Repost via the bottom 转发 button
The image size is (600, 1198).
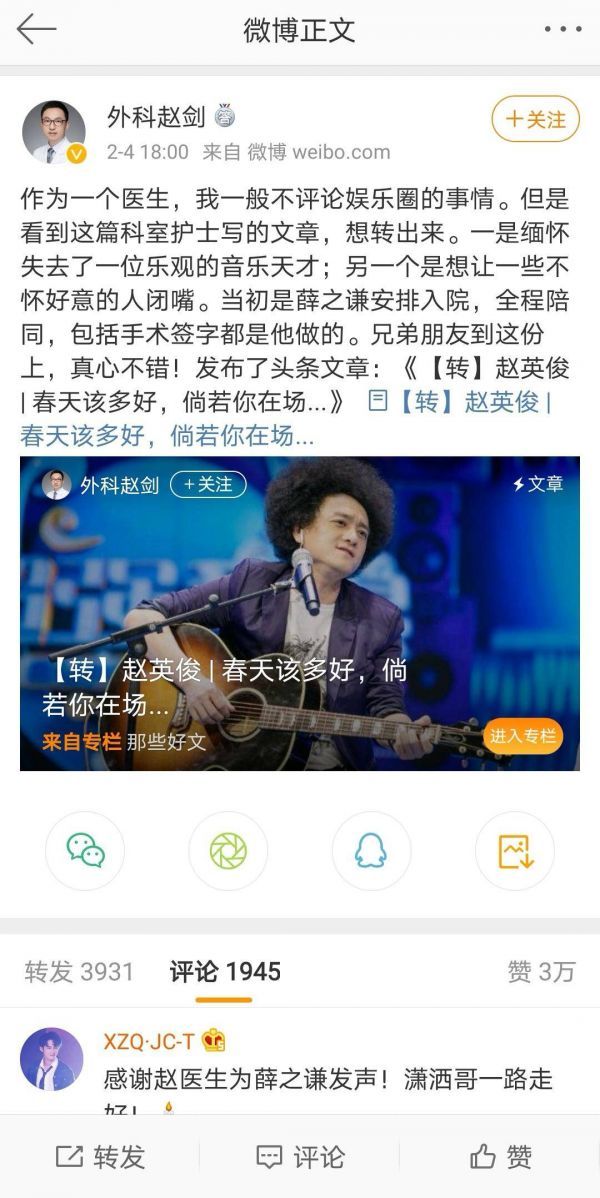coord(100,1158)
